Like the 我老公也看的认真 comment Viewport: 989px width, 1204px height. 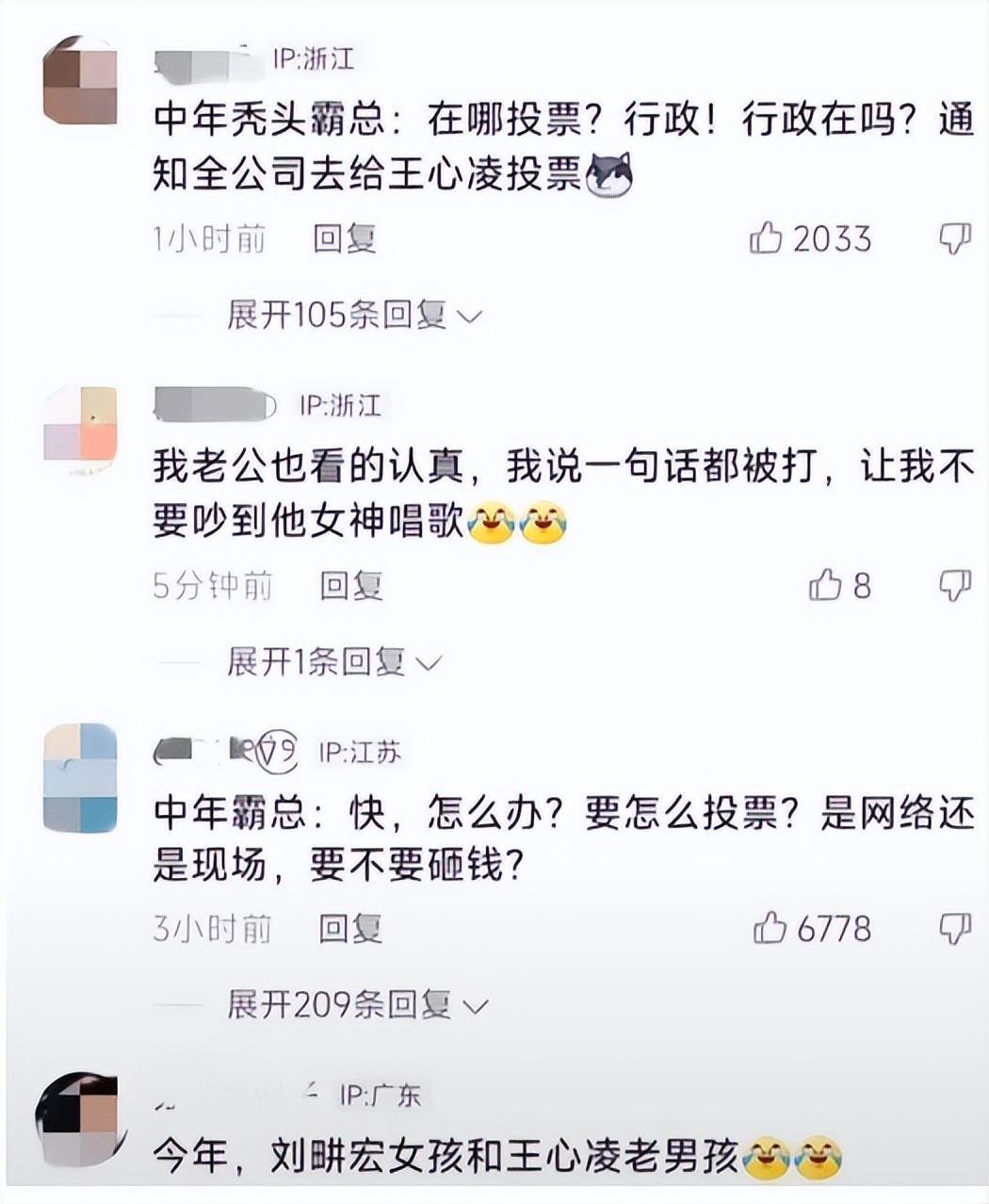coord(825,586)
